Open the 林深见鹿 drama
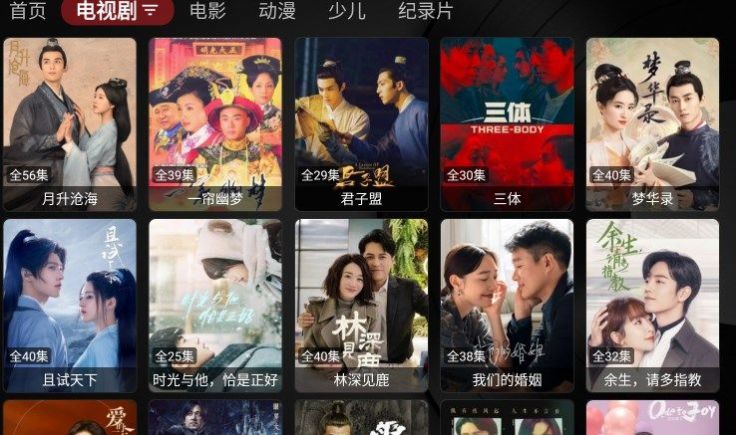The image size is (736, 435). tap(361, 305)
